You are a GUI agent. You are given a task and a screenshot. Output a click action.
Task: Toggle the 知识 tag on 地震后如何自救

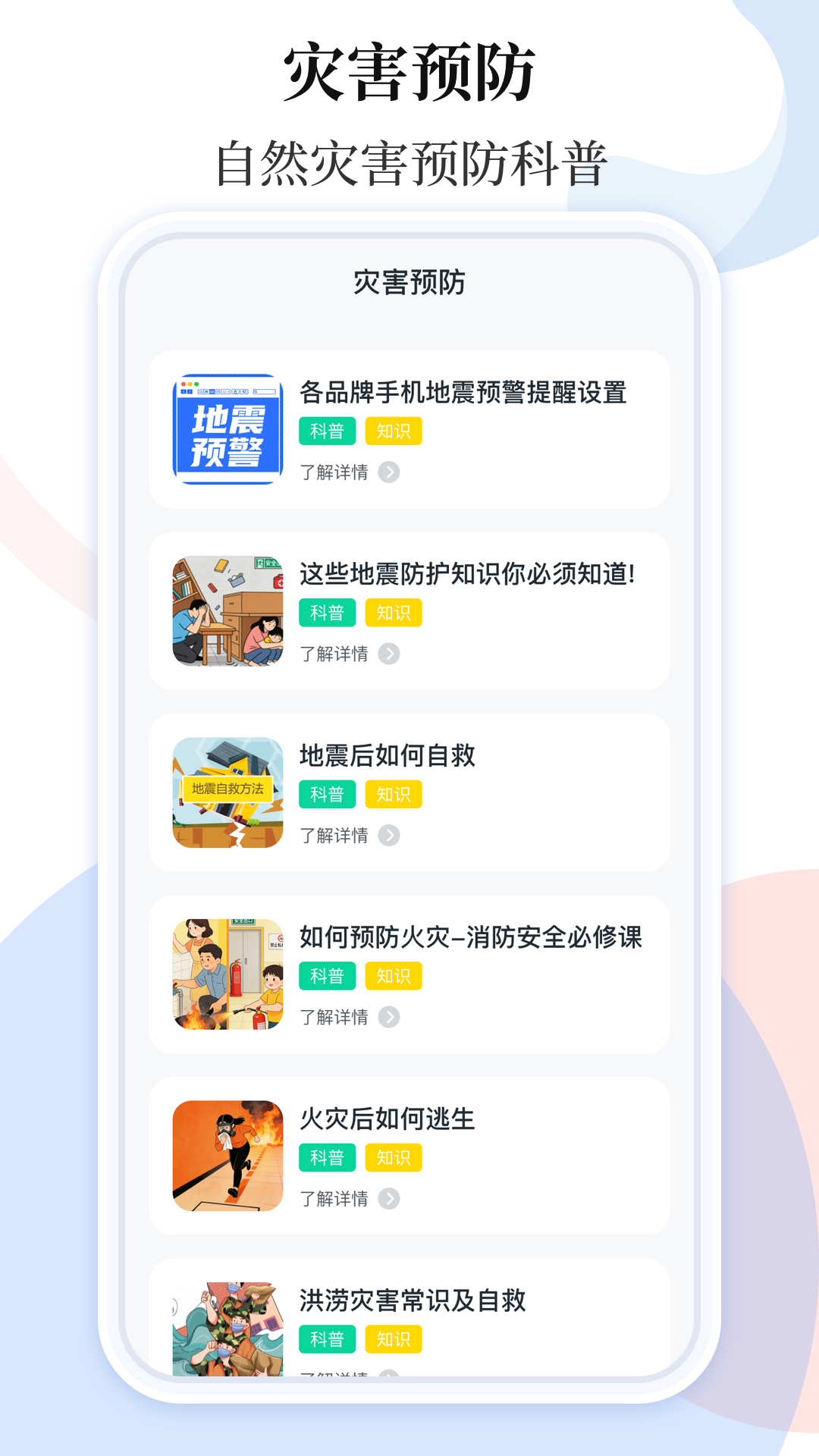[393, 794]
